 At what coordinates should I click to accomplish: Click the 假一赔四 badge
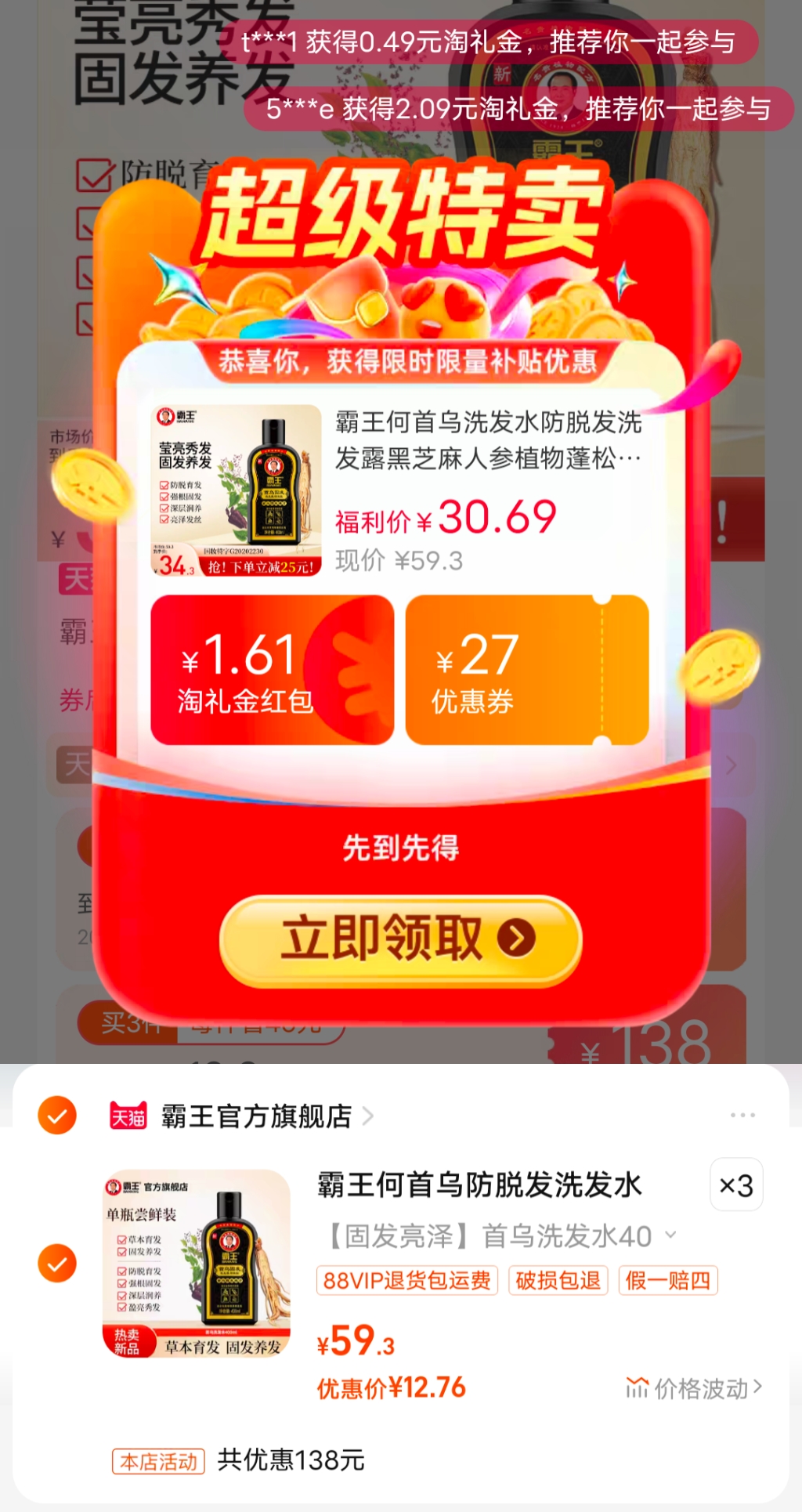click(667, 1280)
